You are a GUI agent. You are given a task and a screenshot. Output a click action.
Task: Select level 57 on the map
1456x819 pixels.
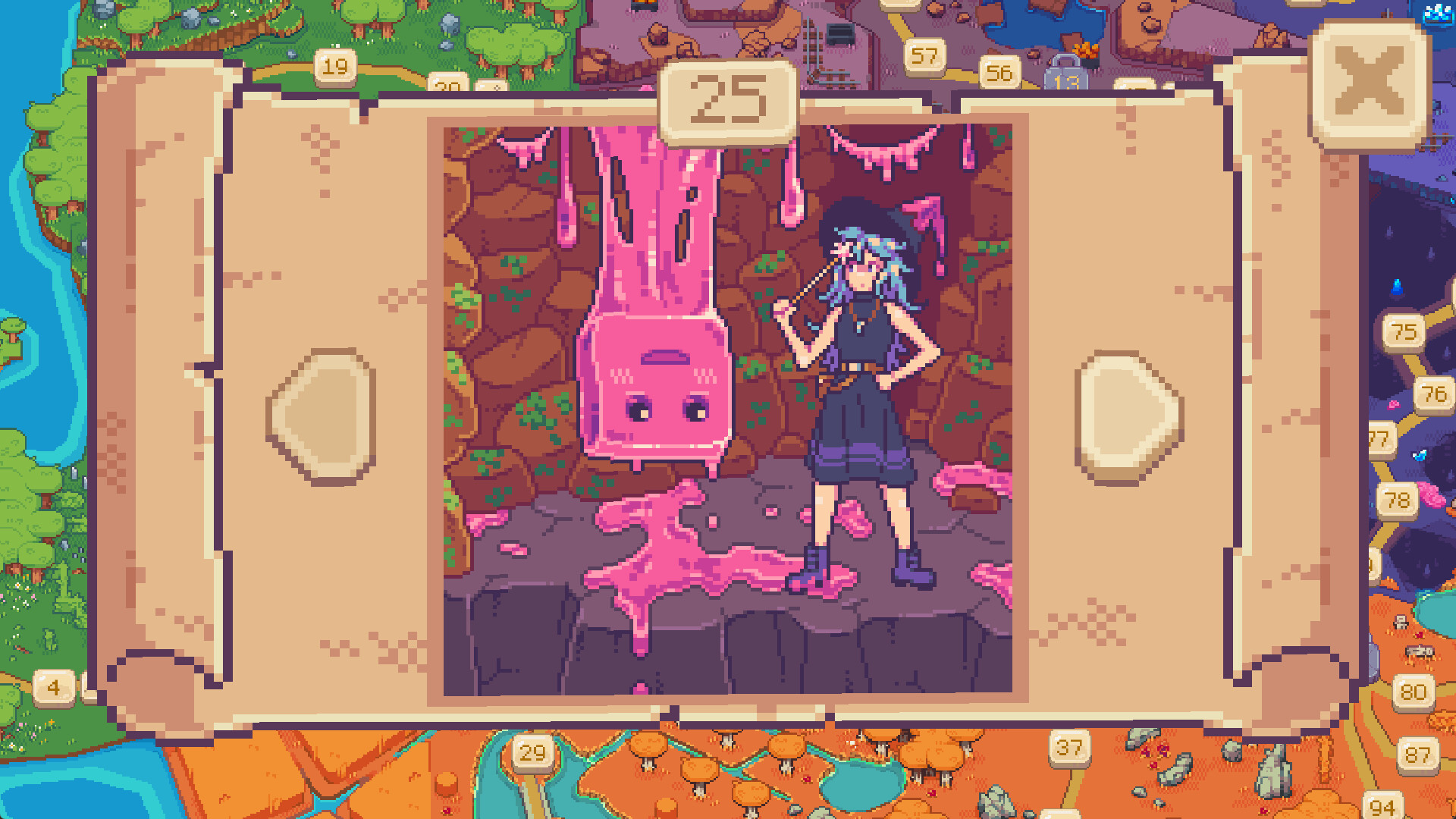(924, 56)
